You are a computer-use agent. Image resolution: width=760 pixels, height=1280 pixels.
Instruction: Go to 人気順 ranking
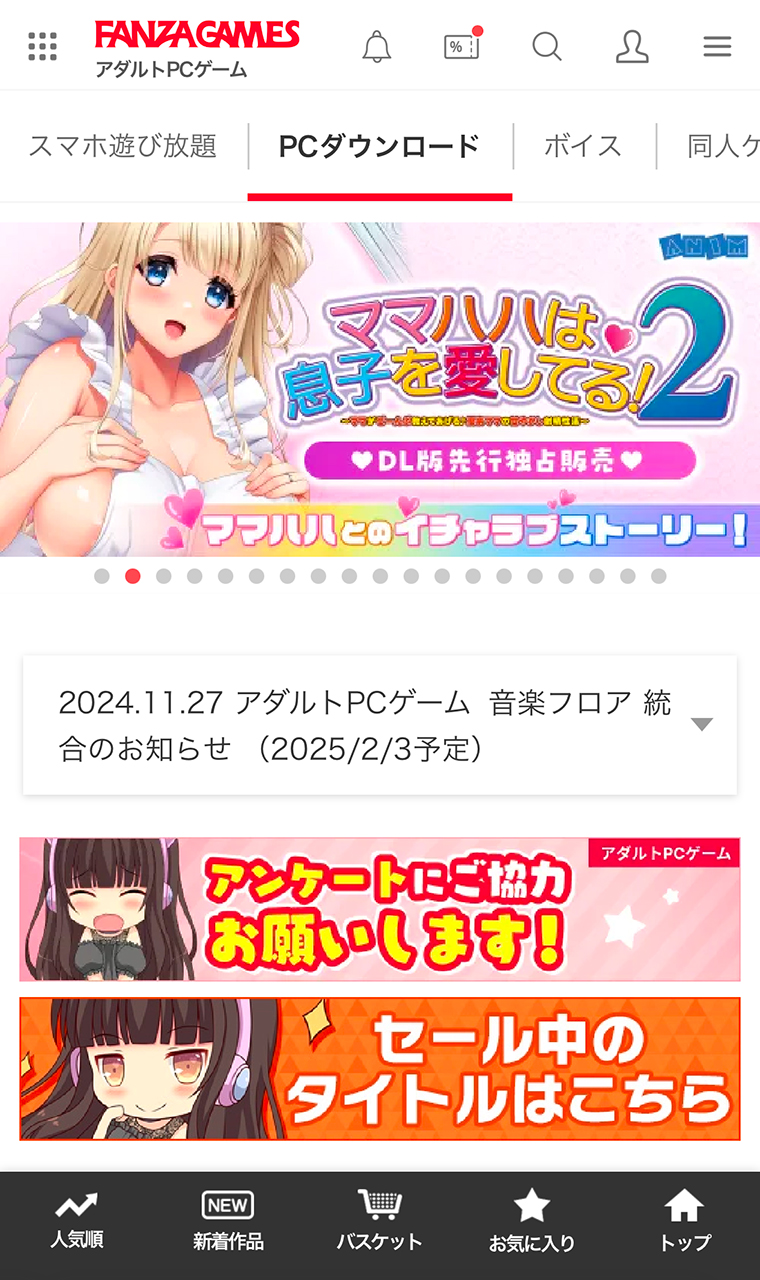point(77,1222)
